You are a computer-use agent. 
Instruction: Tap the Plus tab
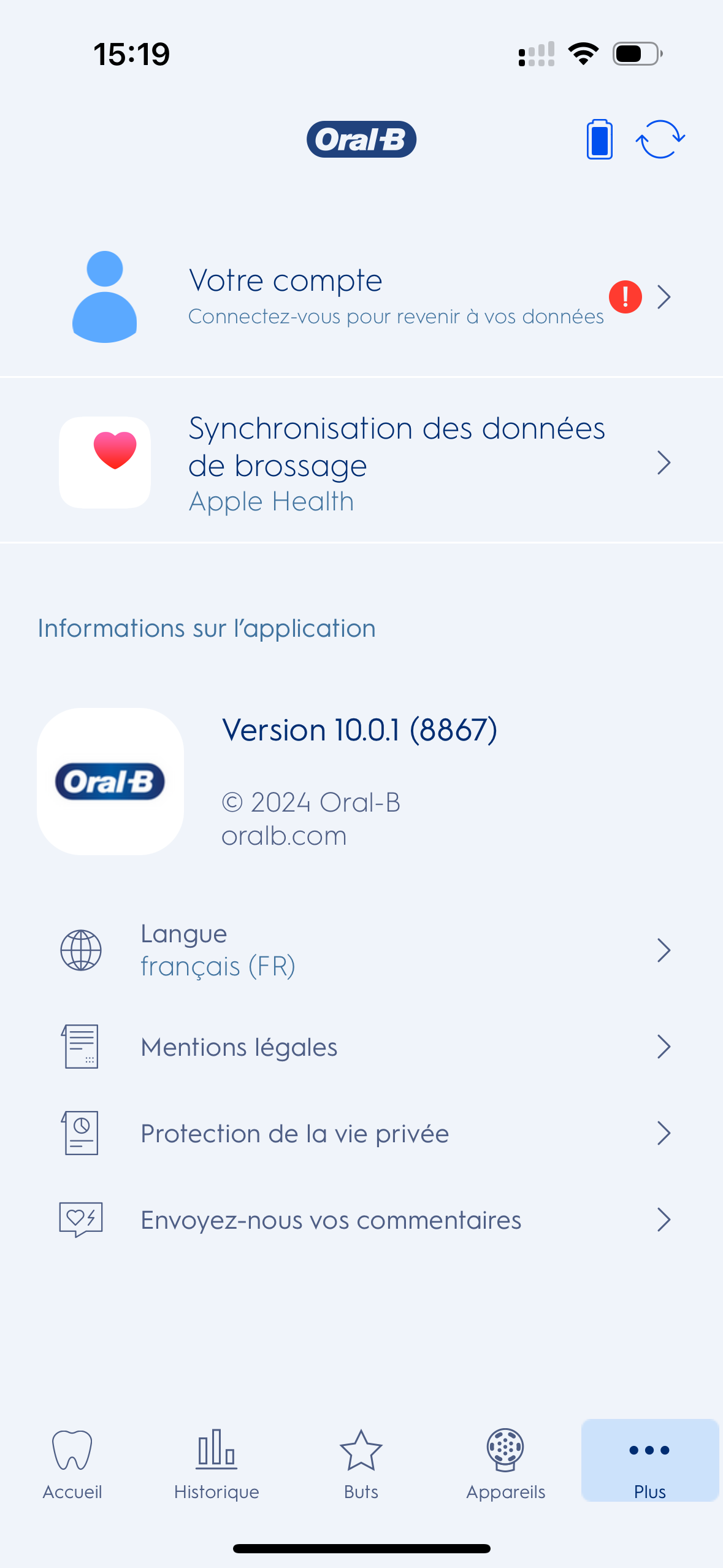click(x=650, y=1461)
